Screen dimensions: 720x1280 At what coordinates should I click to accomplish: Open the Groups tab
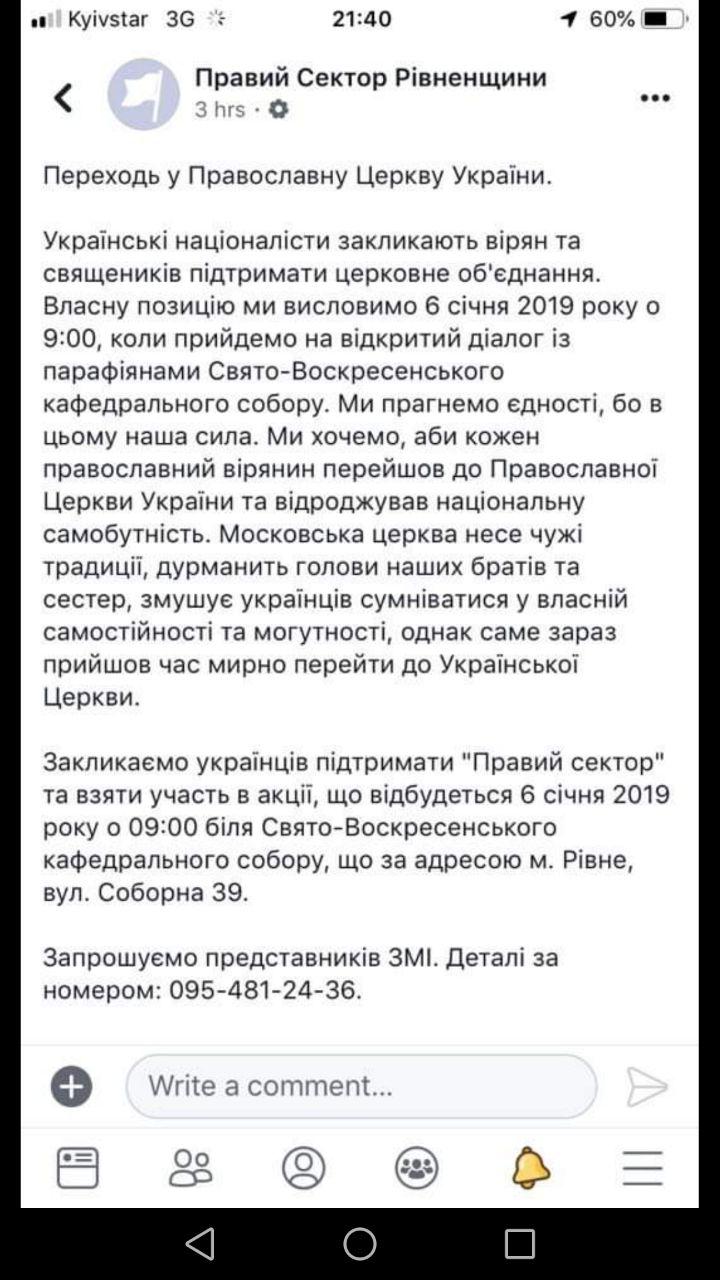point(417,1166)
